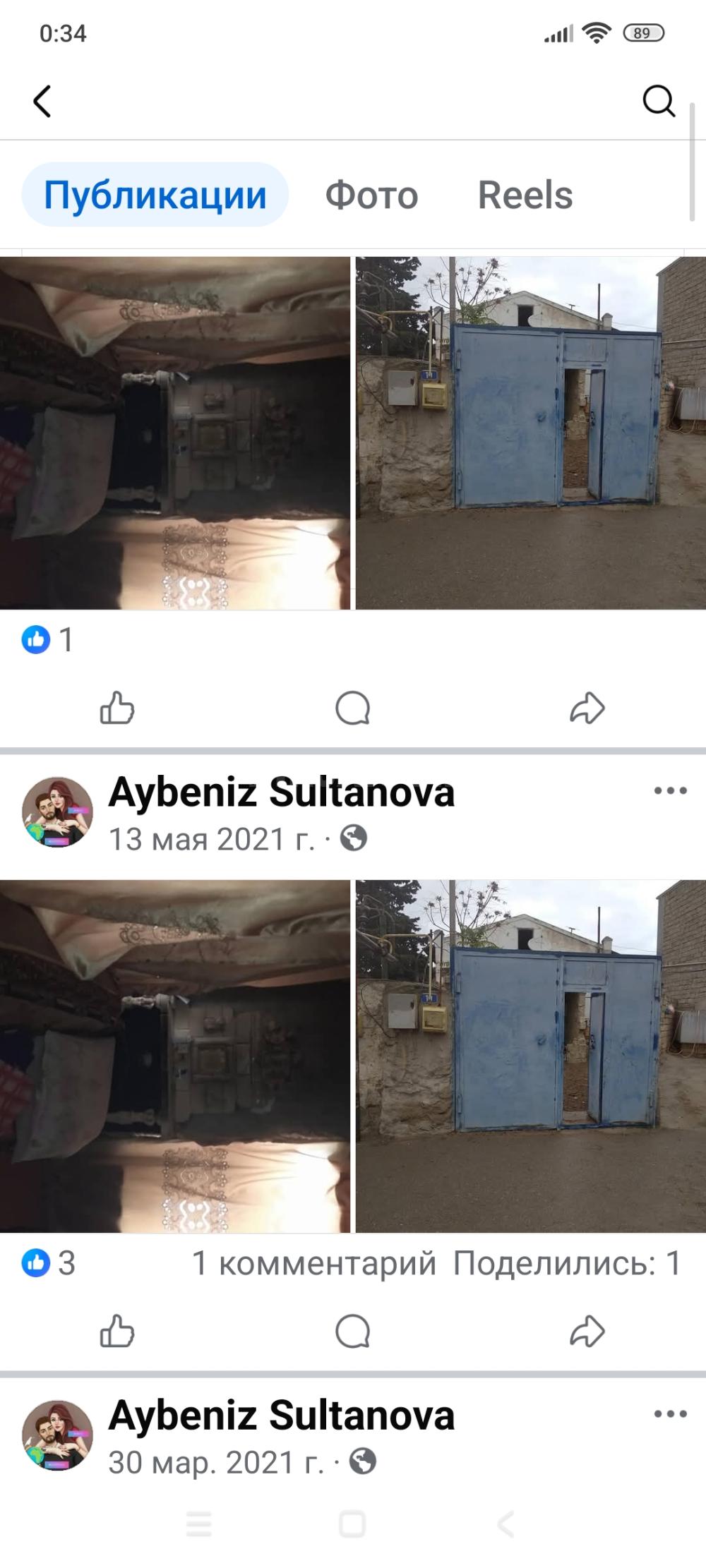
Task: Like the 13 мая 2021 post
Action: [x=117, y=1332]
